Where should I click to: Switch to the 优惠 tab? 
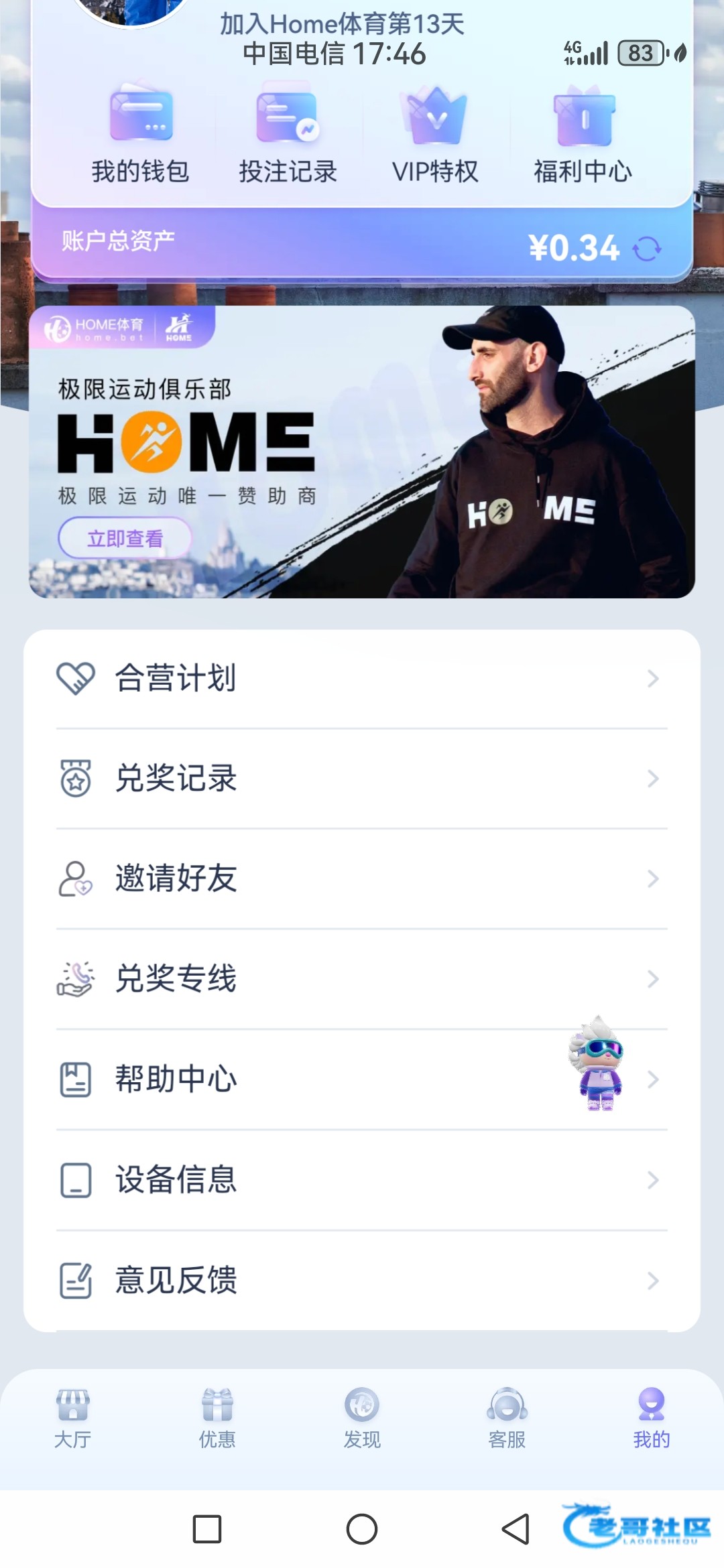pyautogui.click(x=217, y=1419)
